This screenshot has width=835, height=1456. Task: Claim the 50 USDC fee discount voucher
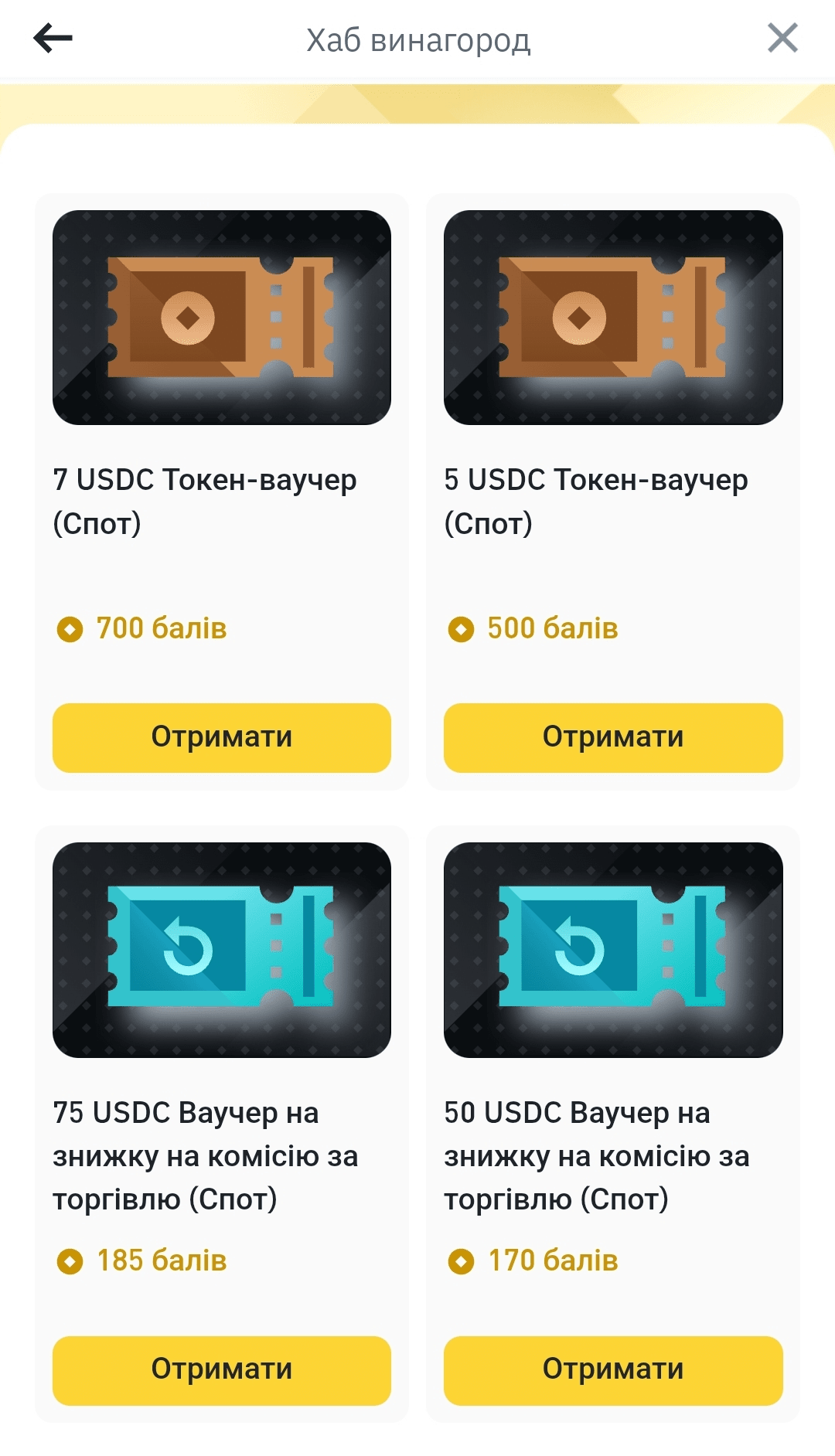613,1369
